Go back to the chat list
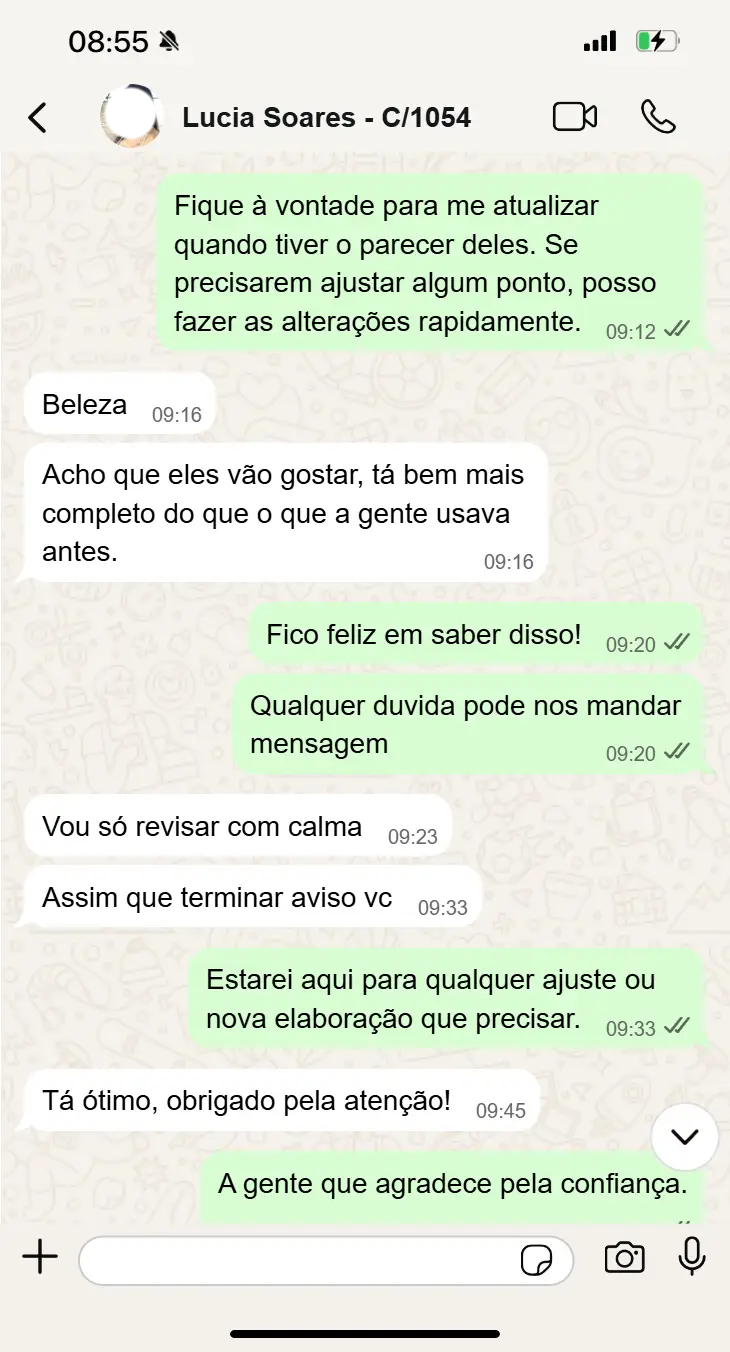Screen dimensions: 730x1352 (37, 118)
